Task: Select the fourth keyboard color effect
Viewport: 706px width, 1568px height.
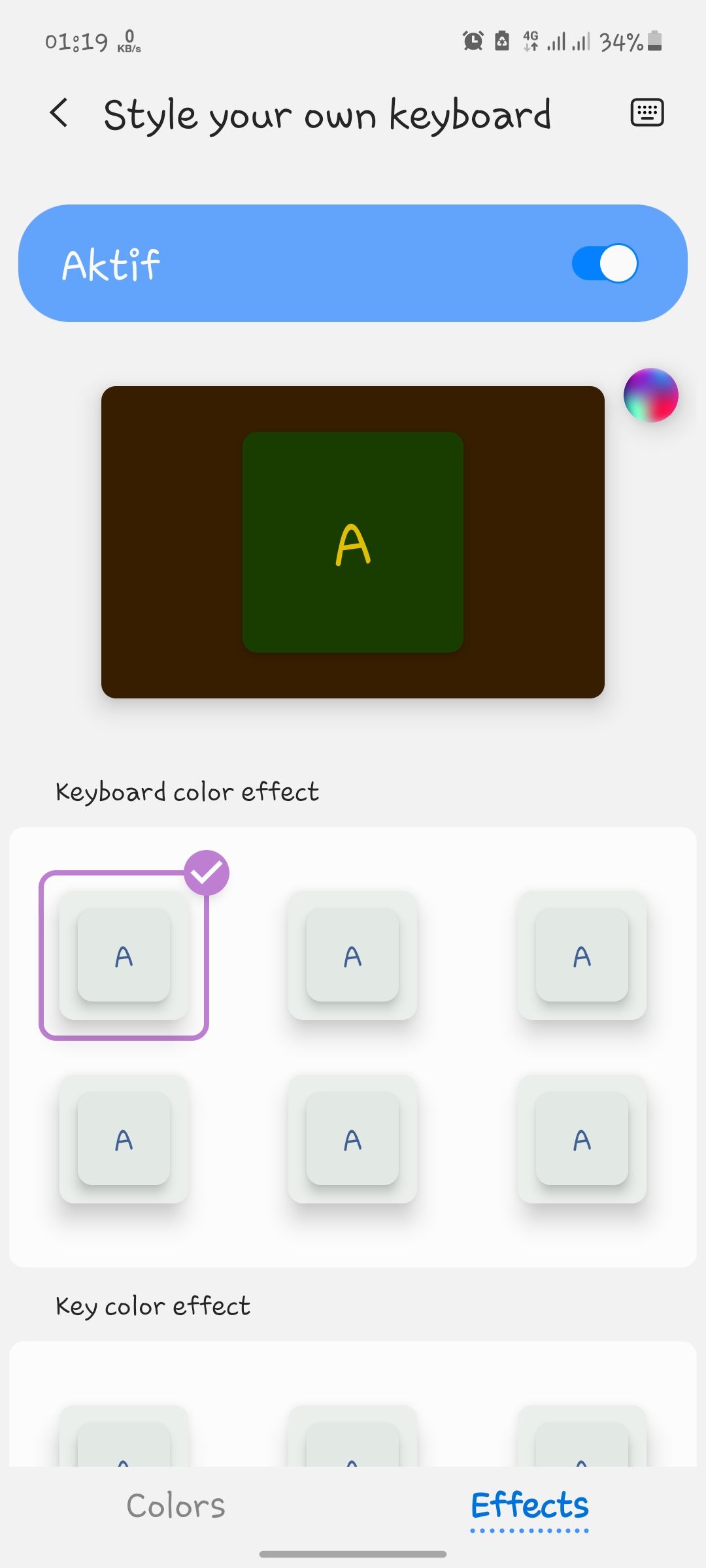Action: click(124, 1139)
